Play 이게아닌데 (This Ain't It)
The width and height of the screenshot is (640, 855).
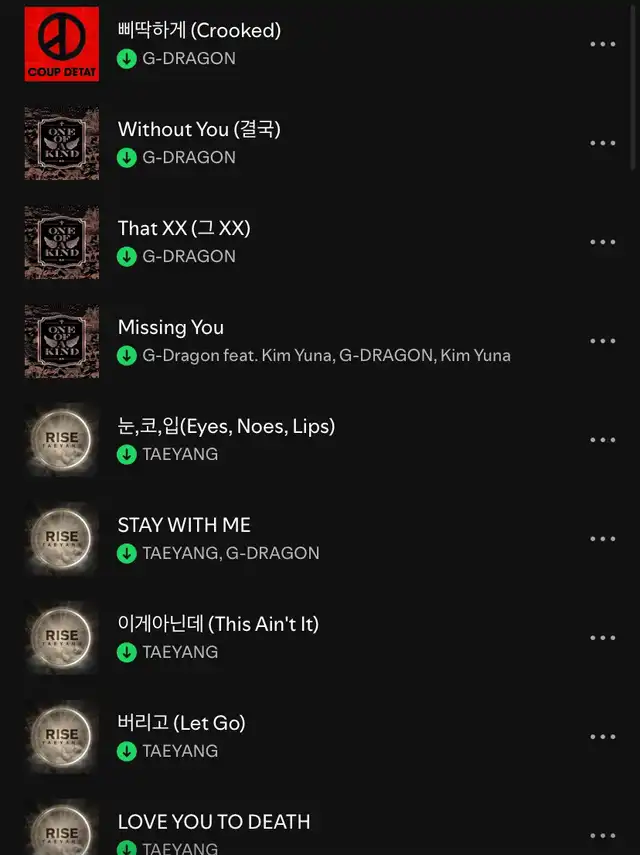(218, 625)
